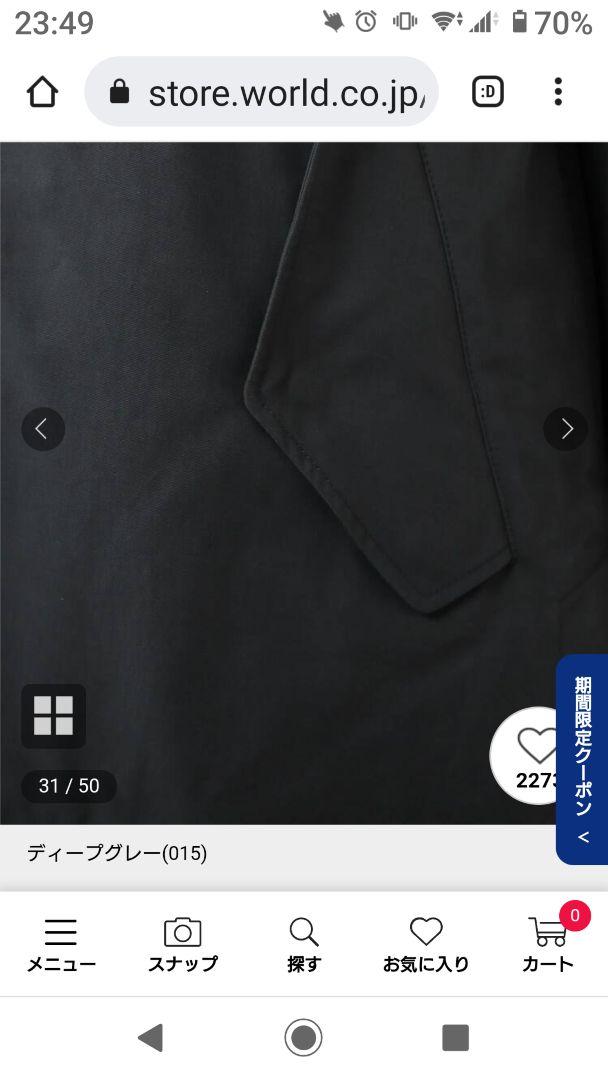Open the image grid view
The image size is (608, 1080).
pos(54,716)
